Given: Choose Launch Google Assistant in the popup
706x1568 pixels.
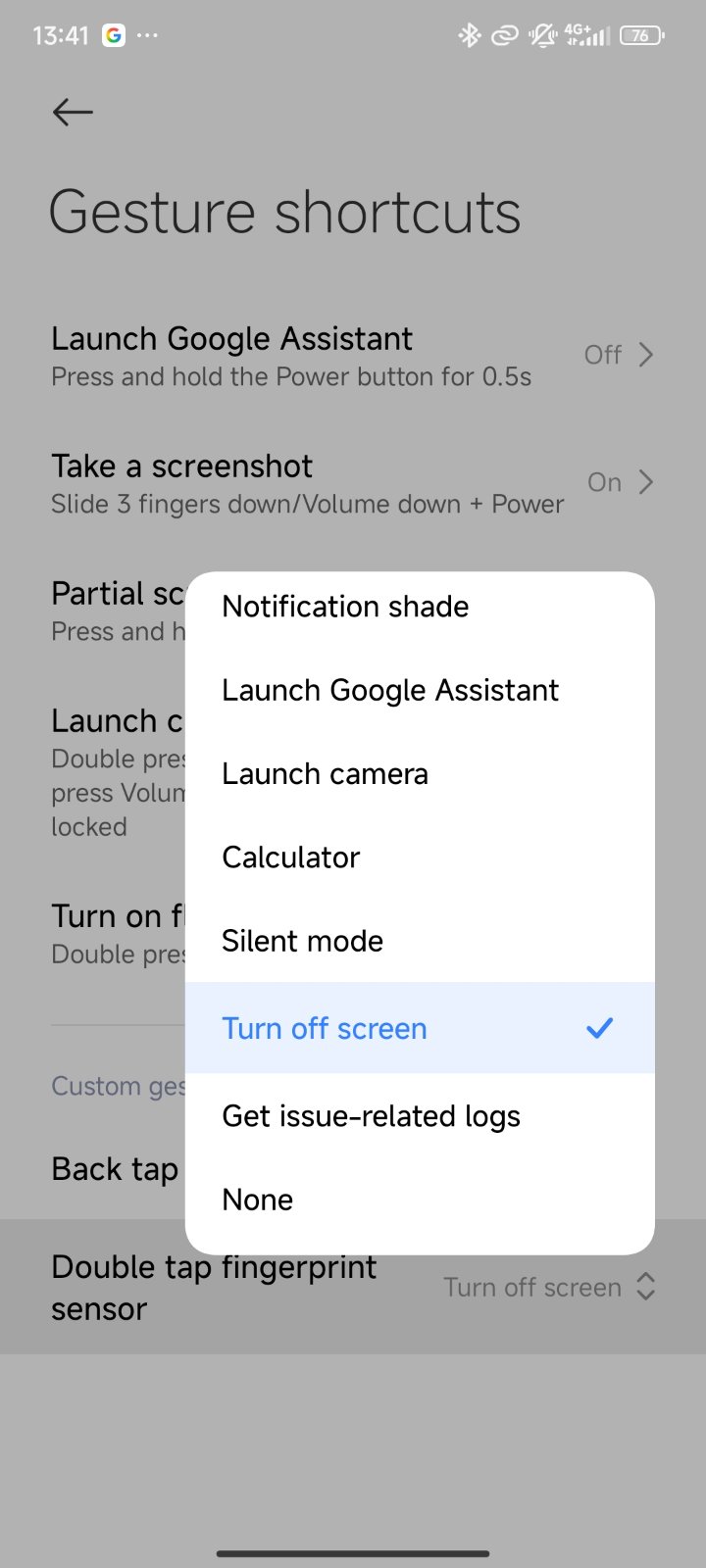Looking at the screenshot, I should tap(420, 690).
